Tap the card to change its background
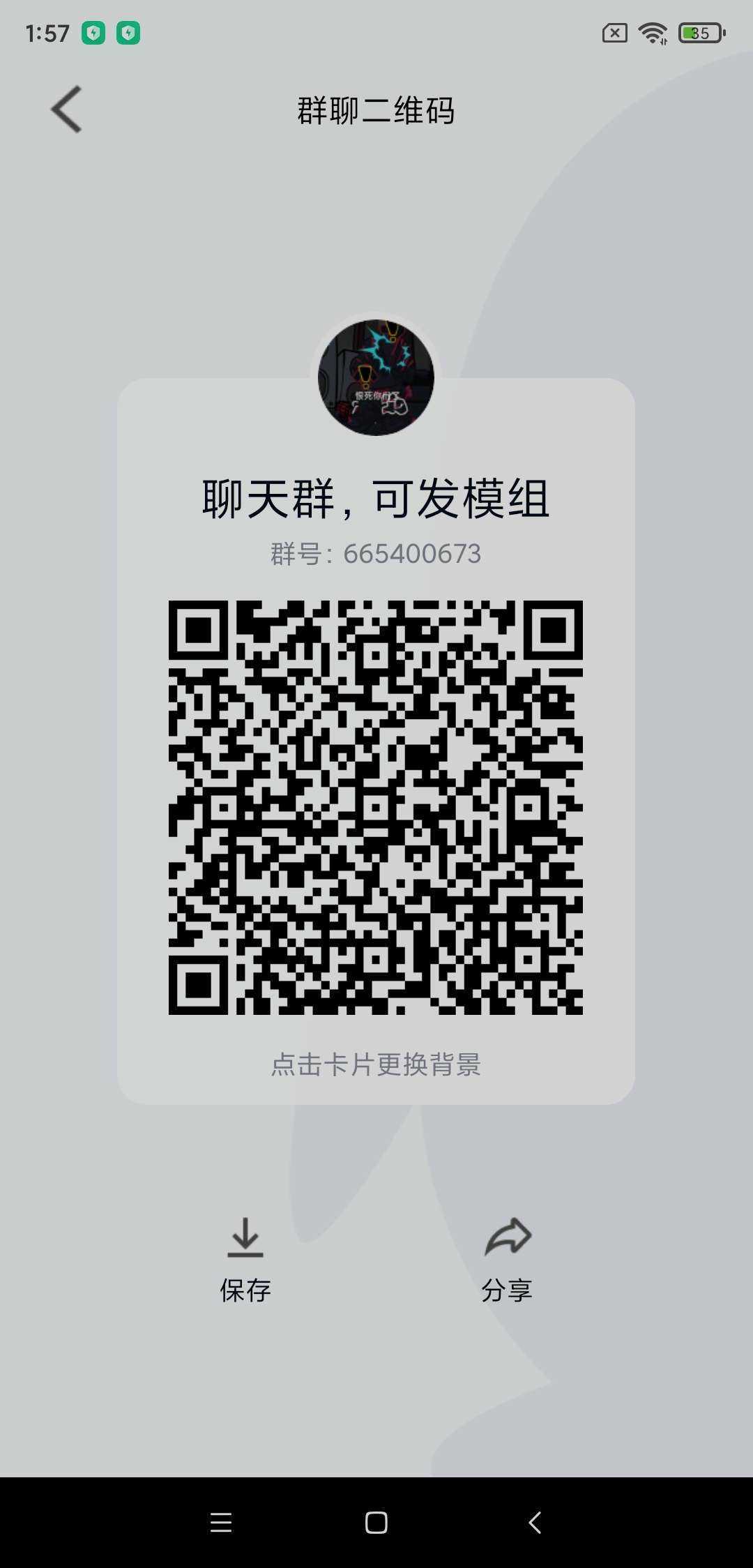The height and width of the screenshot is (1568, 753). 376,1064
